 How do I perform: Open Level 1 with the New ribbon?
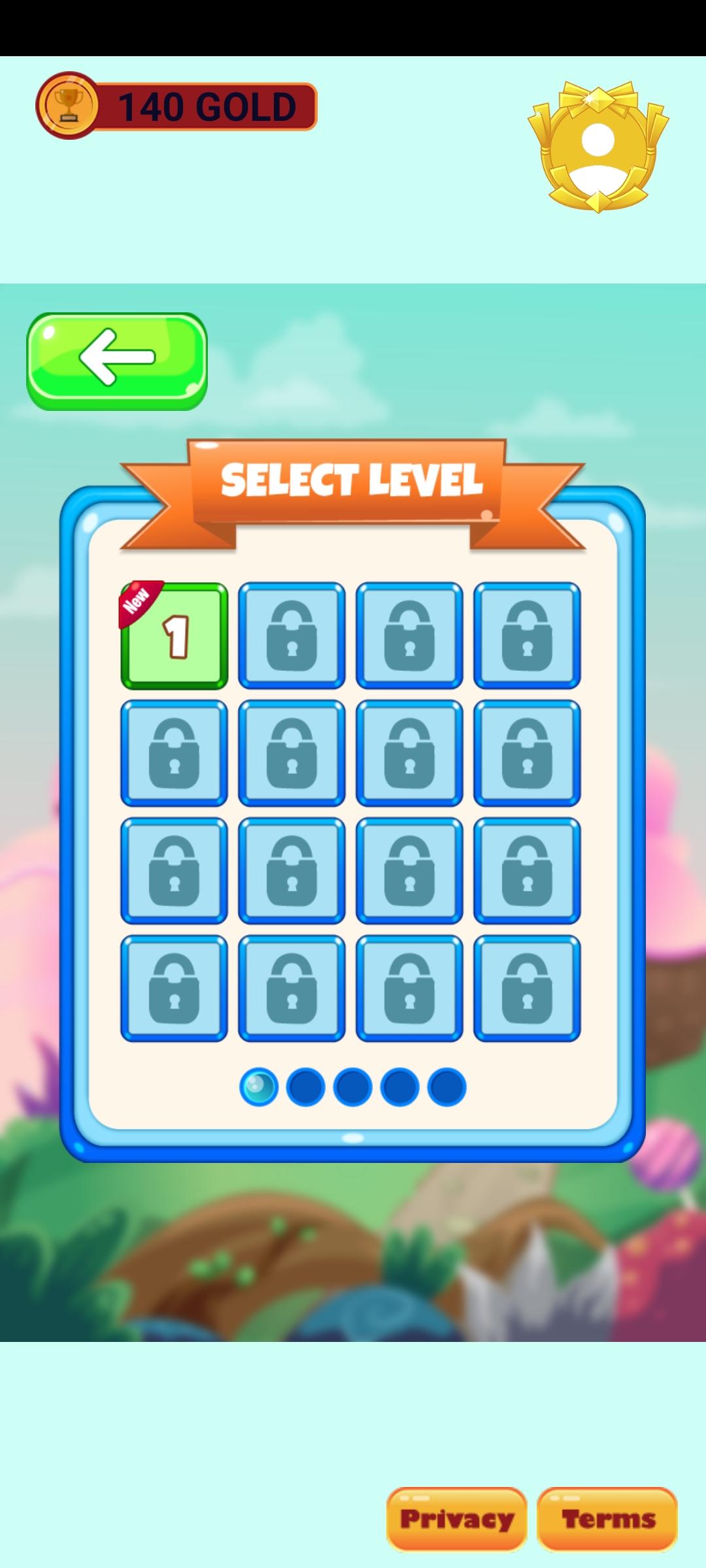pyautogui.click(x=173, y=634)
